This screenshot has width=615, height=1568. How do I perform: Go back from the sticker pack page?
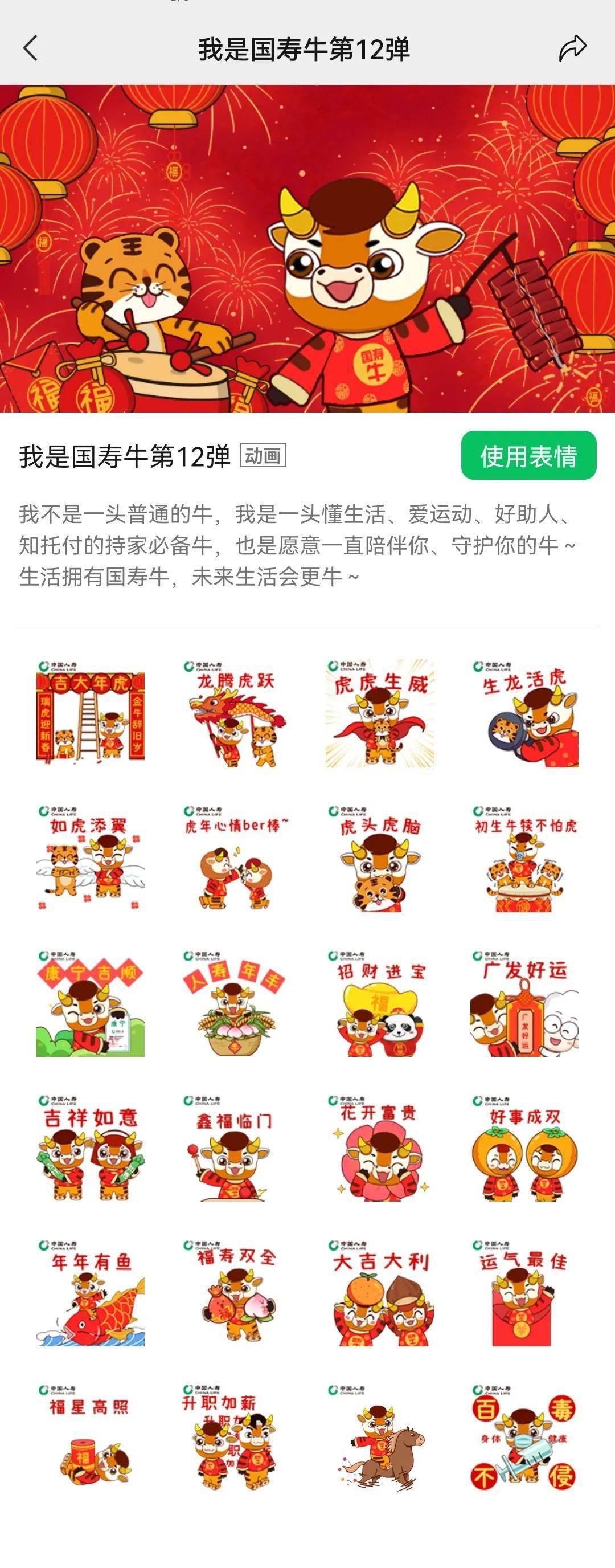point(30,48)
